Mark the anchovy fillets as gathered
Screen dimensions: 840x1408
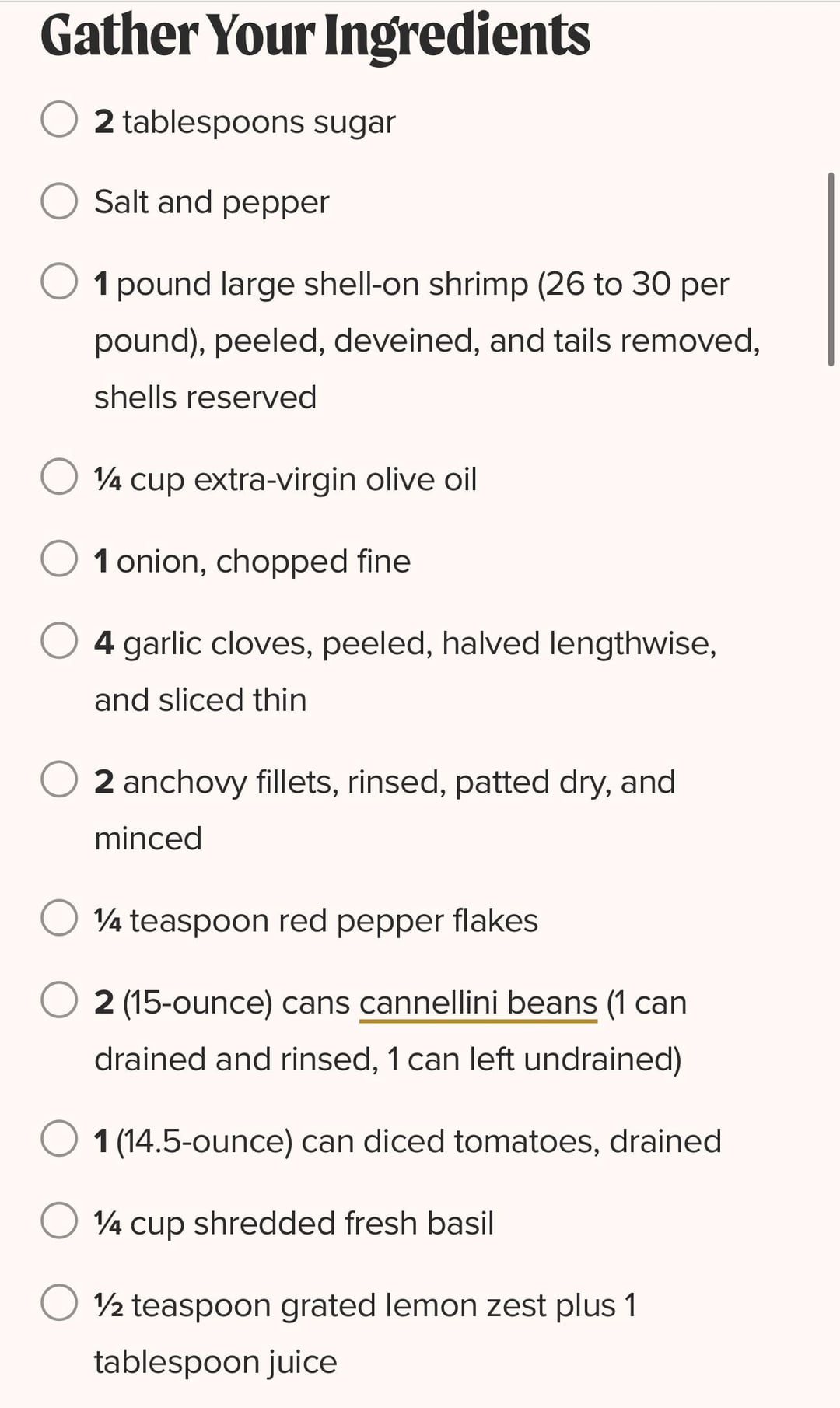point(59,779)
